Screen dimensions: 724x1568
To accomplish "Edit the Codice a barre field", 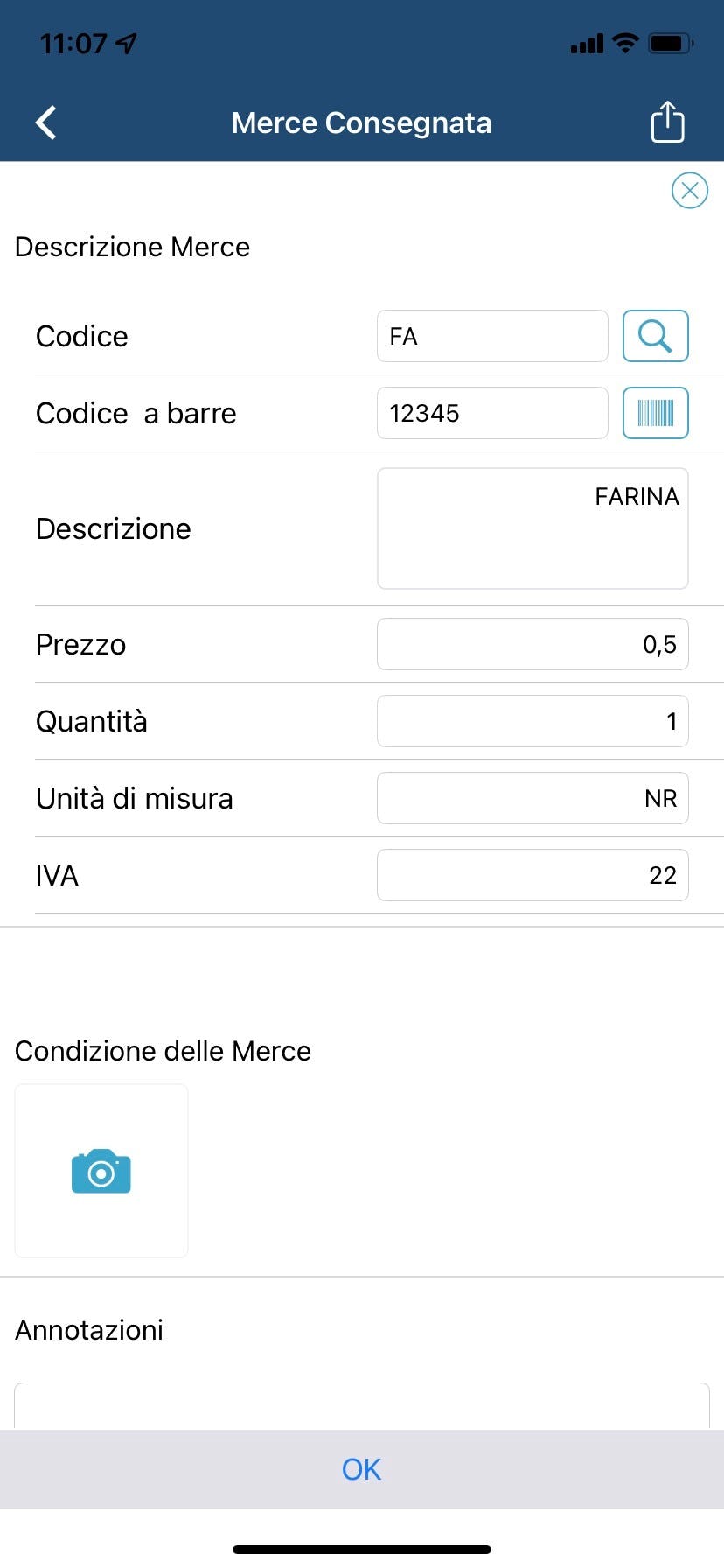I will (491, 413).
